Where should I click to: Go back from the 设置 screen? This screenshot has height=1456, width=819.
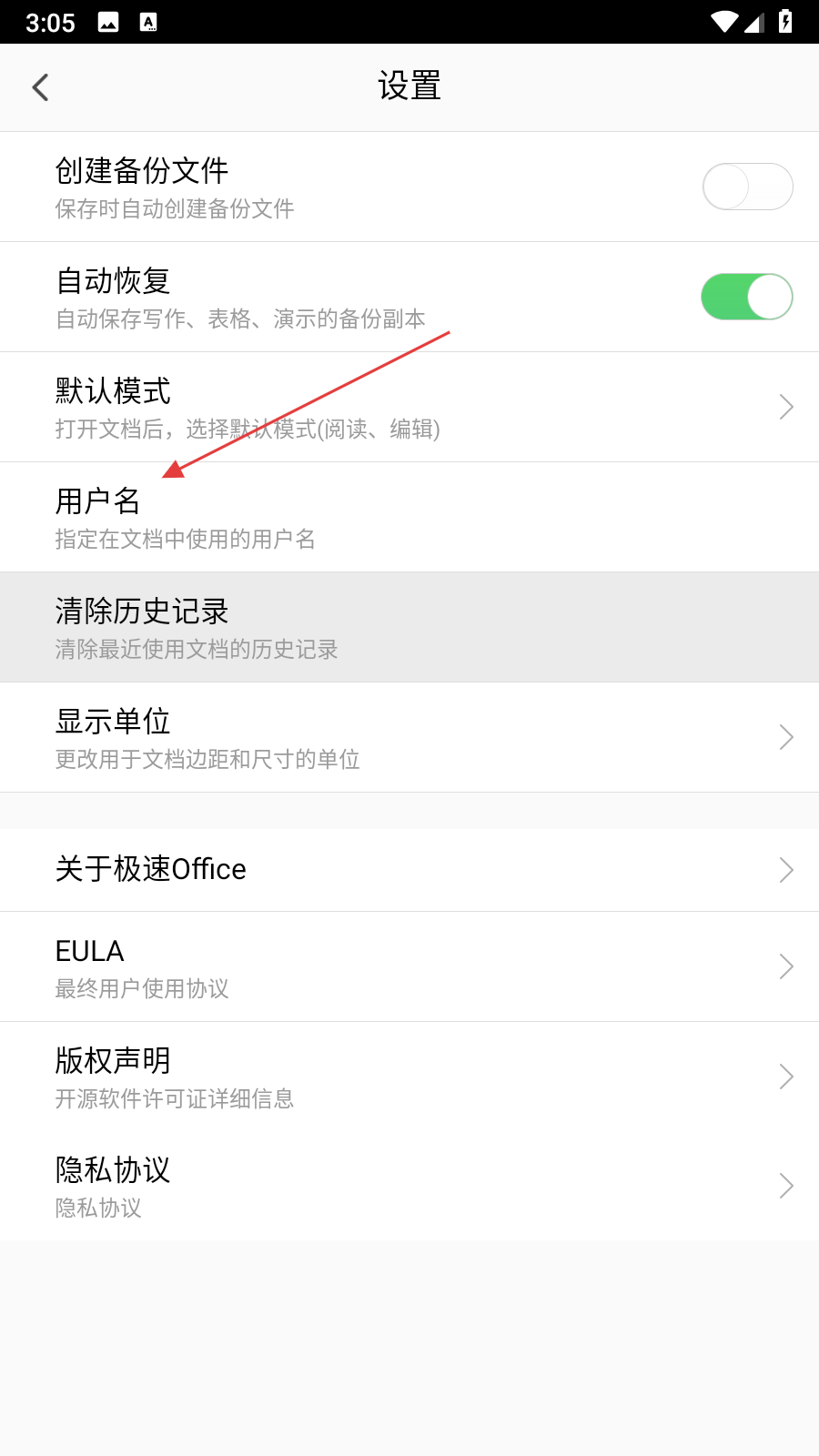pyautogui.click(x=40, y=87)
